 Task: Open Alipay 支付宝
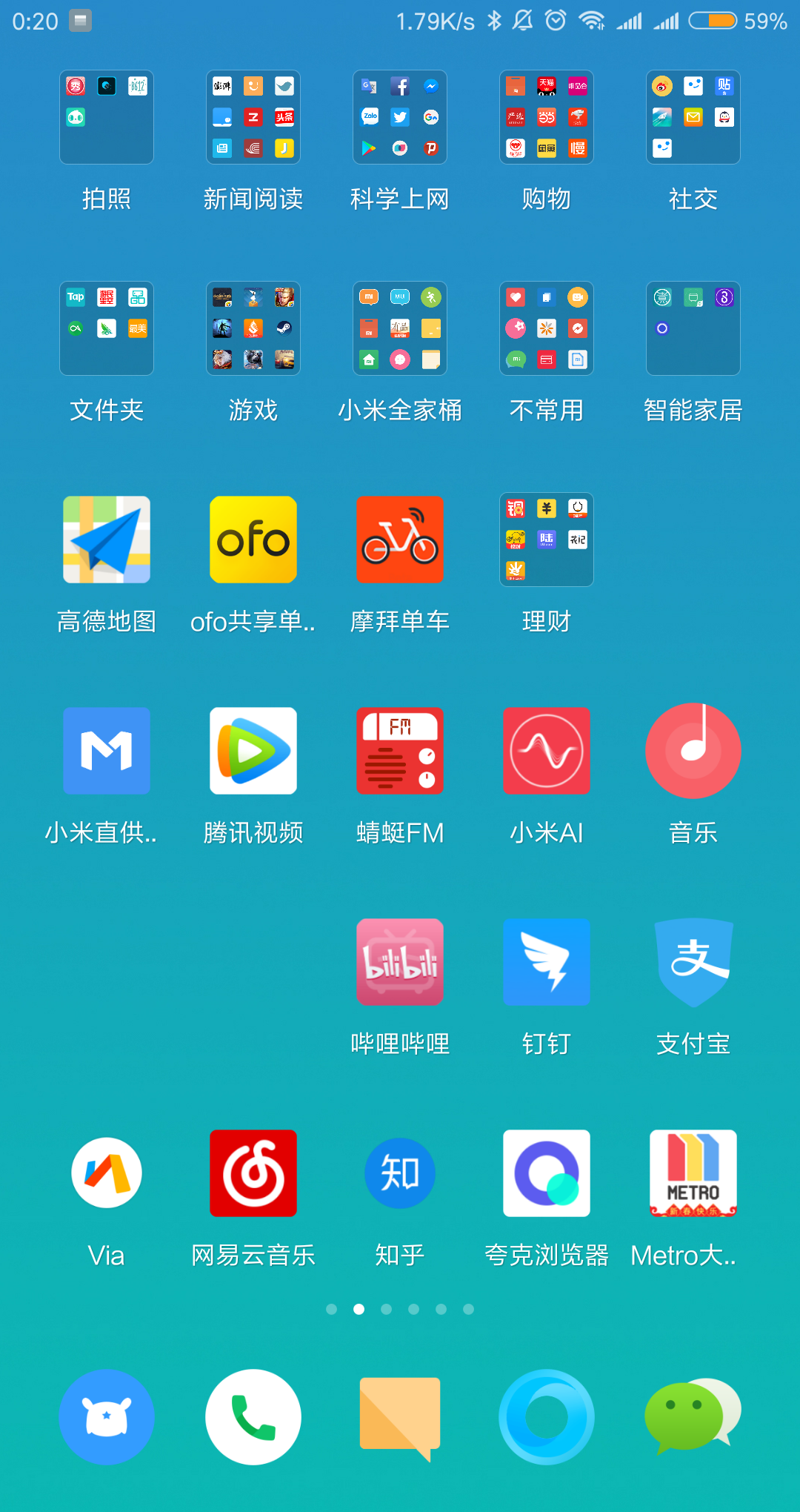[693, 962]
